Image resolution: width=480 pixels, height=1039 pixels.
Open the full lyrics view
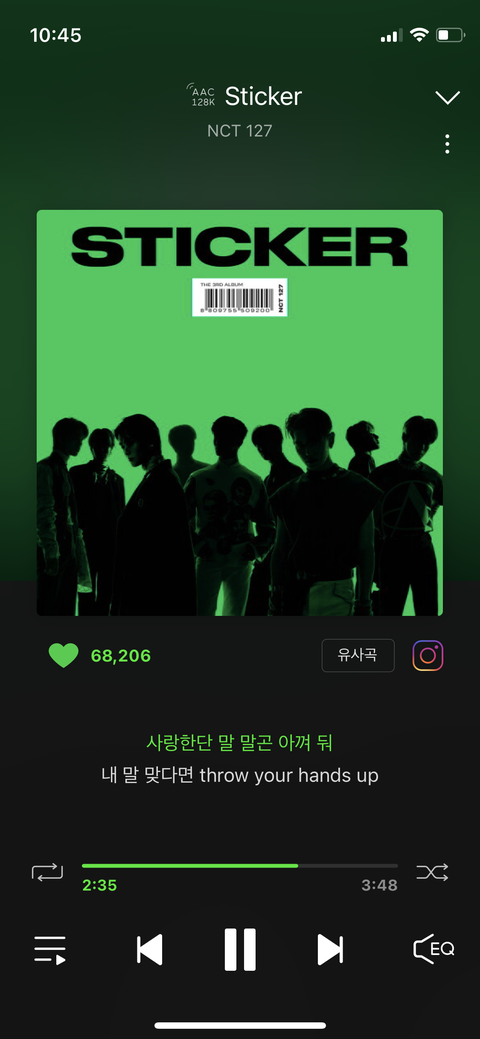[x=240, y=759]
